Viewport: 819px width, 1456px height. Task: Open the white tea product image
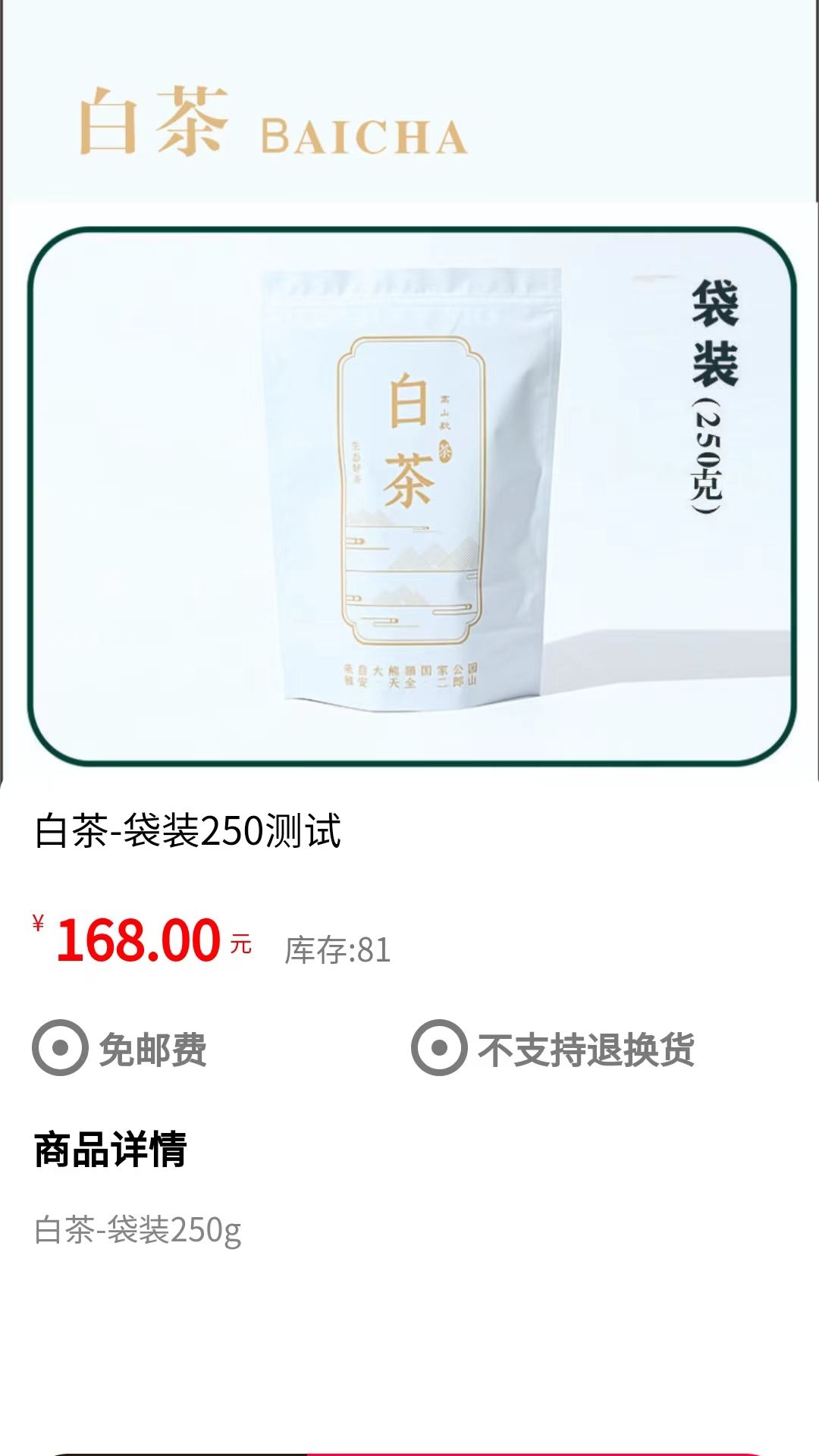409,391
